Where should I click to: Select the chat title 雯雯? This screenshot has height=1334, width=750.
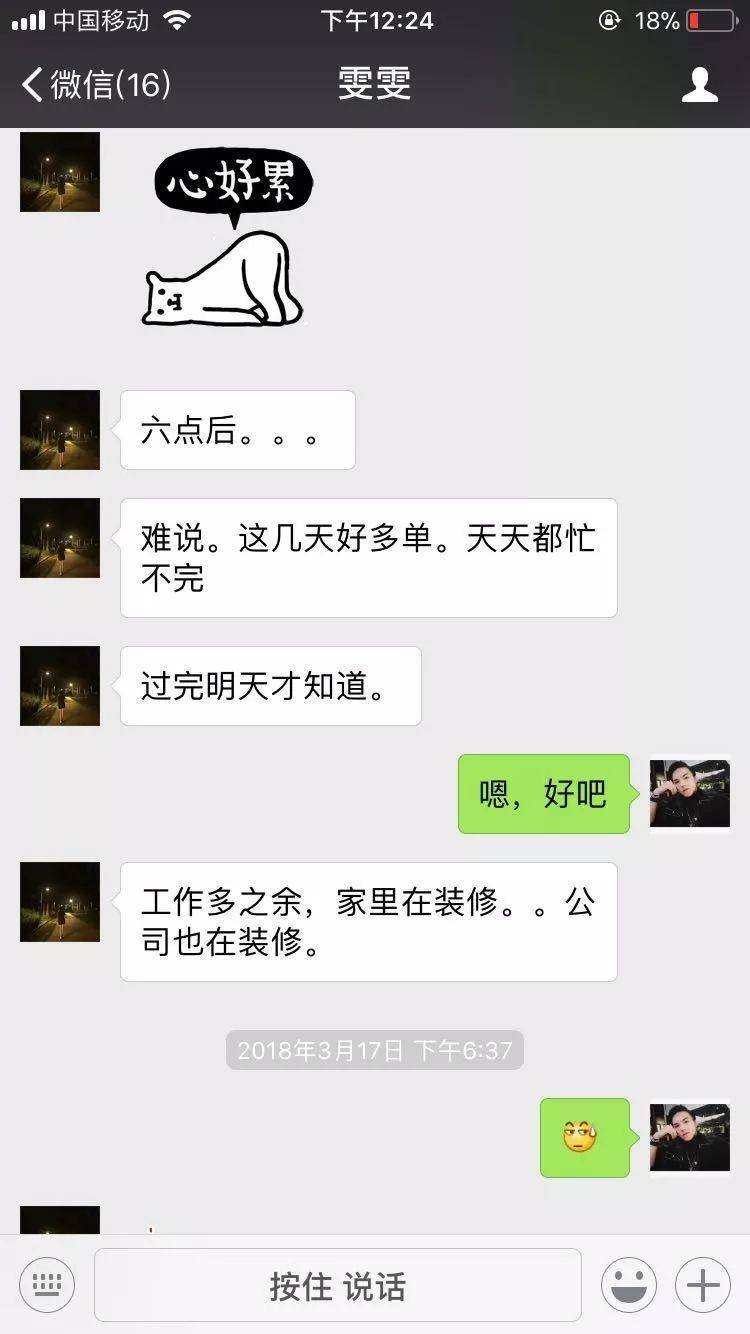375,84
